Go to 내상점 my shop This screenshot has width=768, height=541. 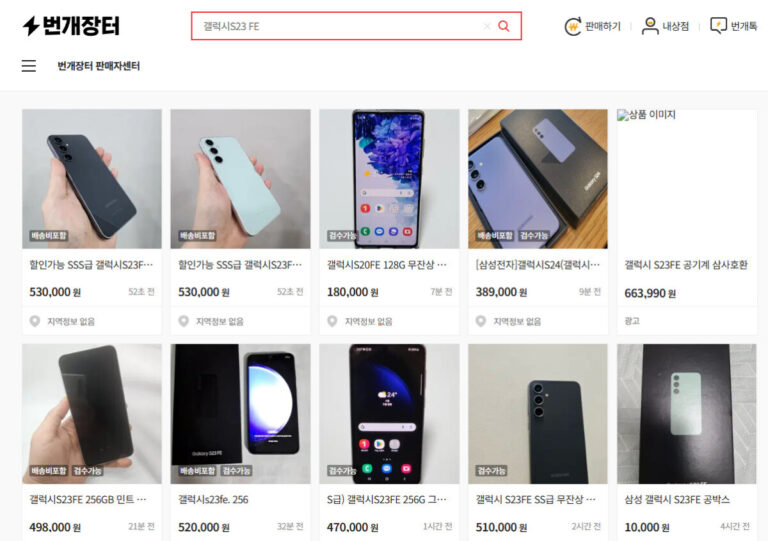pos(665,26)
